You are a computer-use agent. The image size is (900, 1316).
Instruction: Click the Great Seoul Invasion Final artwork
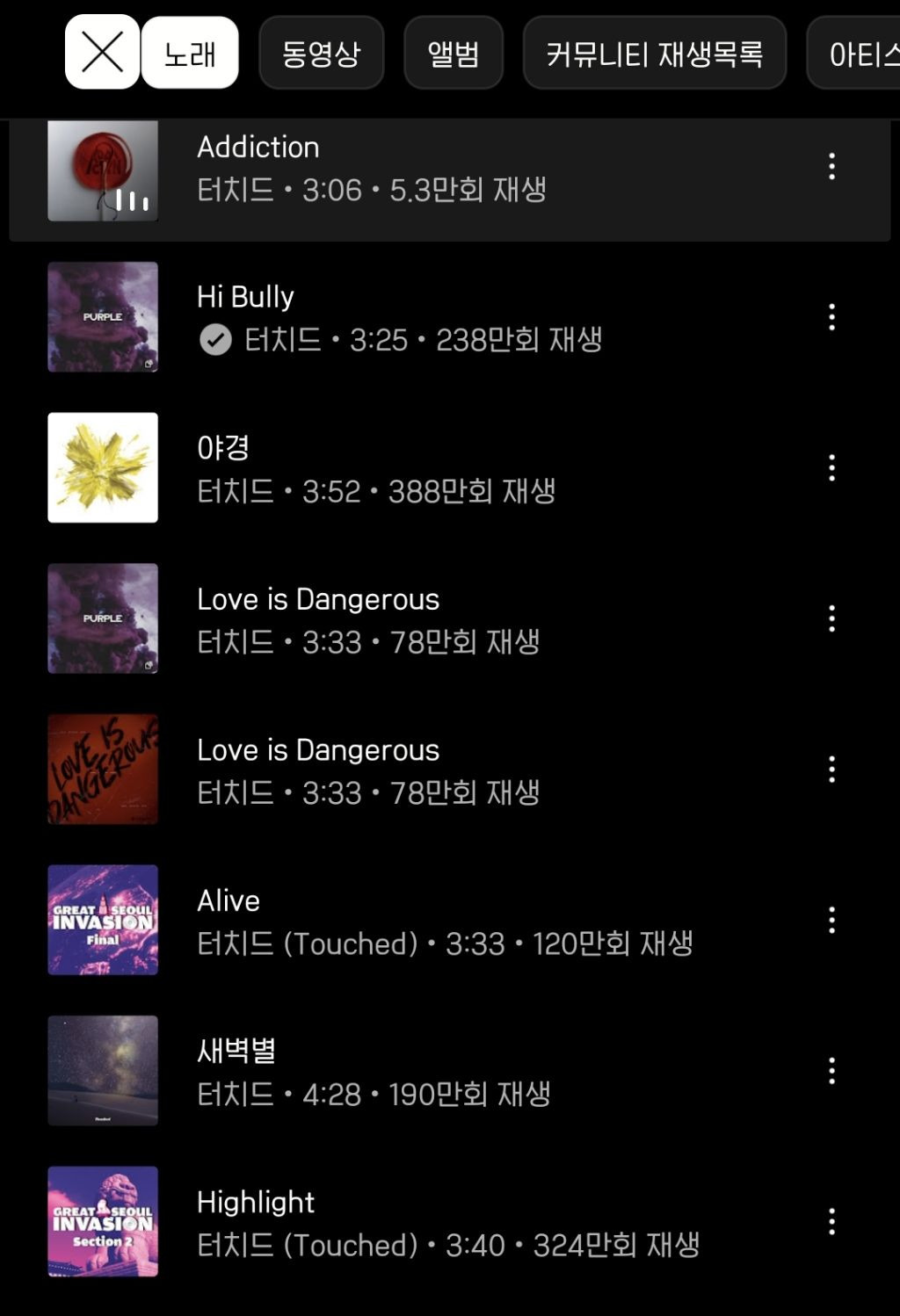(x=103, y=919)
